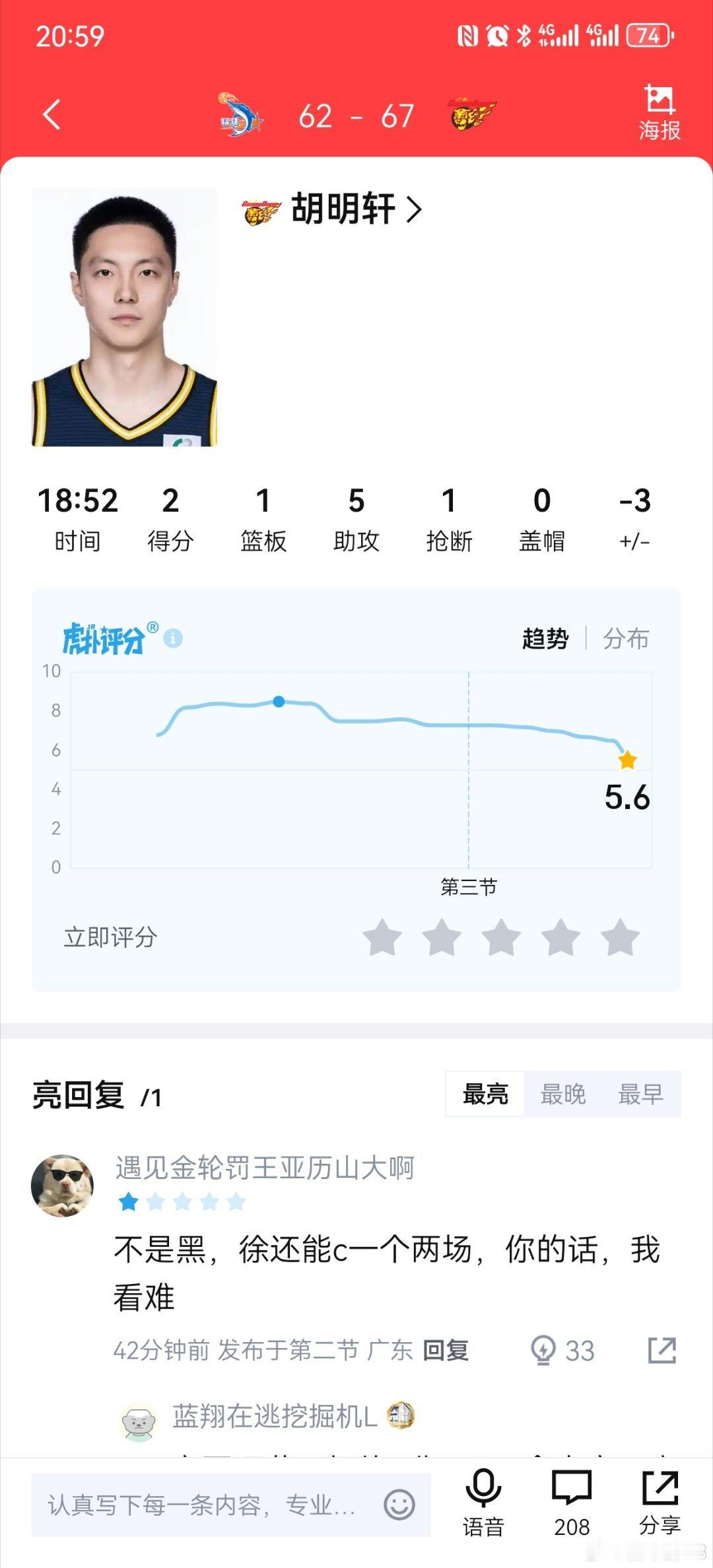Open the 海报 poster generator
The height and width of the screenshot is (1568, 713).
pos(660,113)
